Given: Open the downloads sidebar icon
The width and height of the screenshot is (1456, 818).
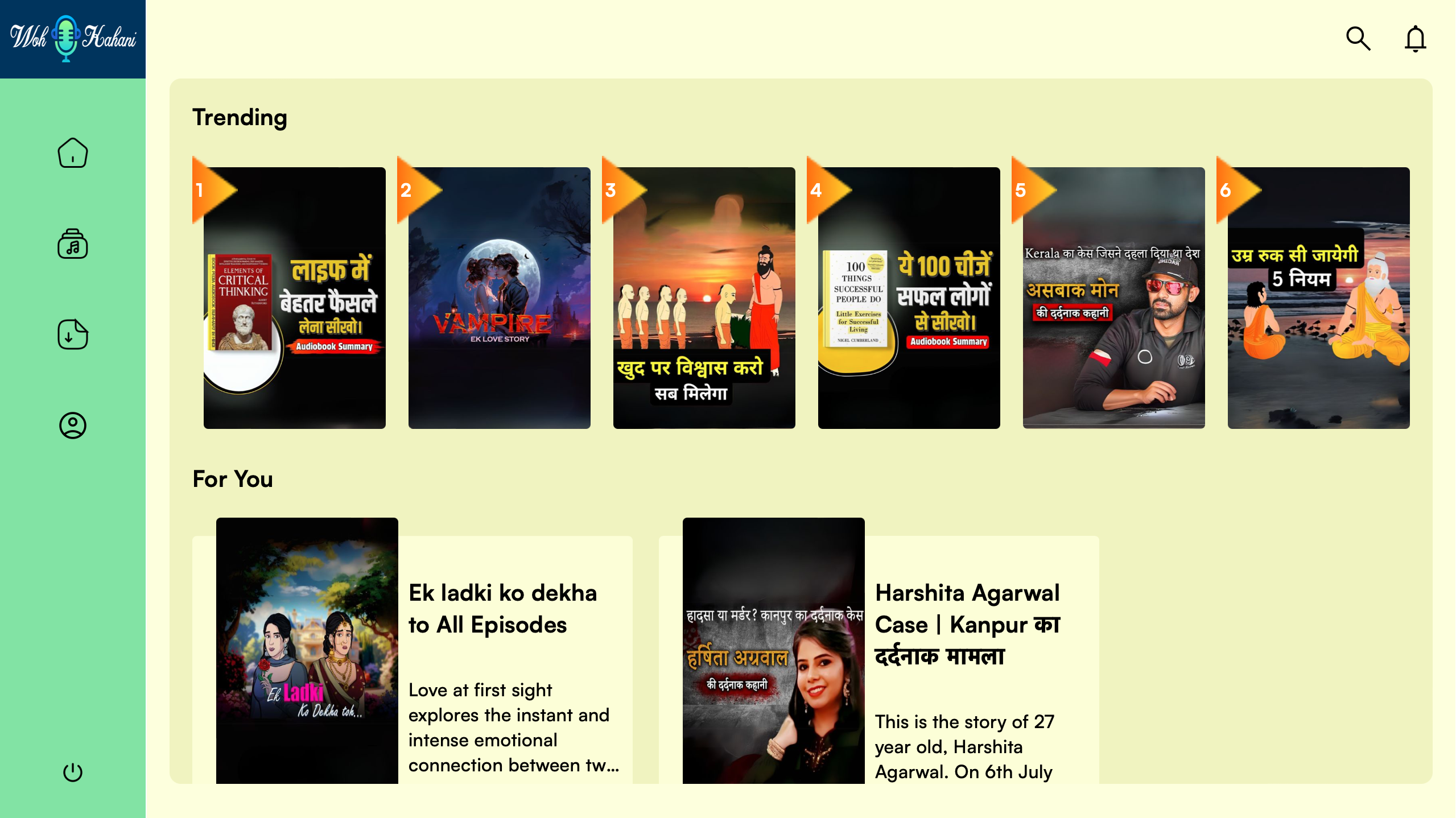Looking at the screenshot, I should point(73,334).
